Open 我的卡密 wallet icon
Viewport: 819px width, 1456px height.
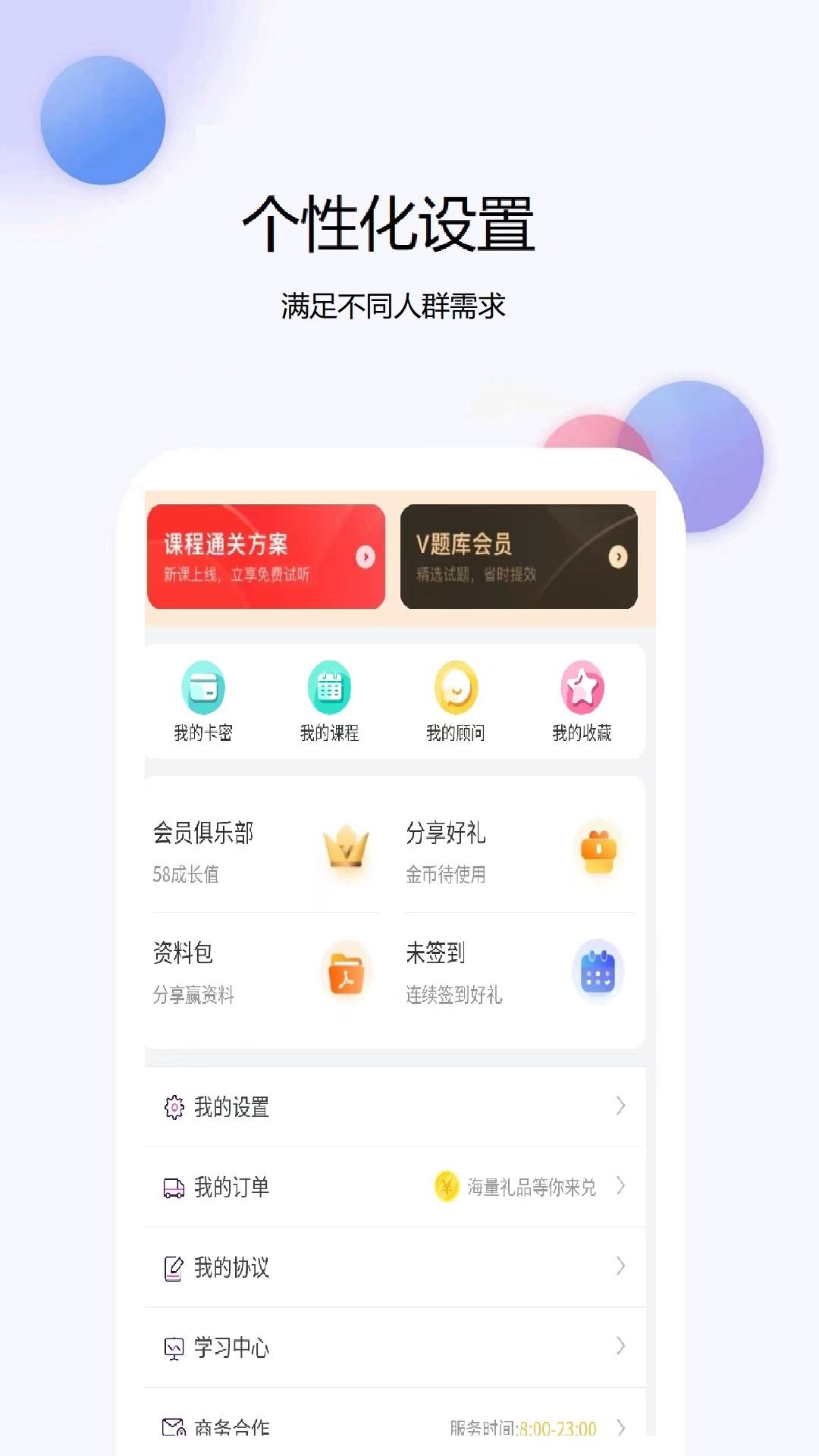[202, 687]
